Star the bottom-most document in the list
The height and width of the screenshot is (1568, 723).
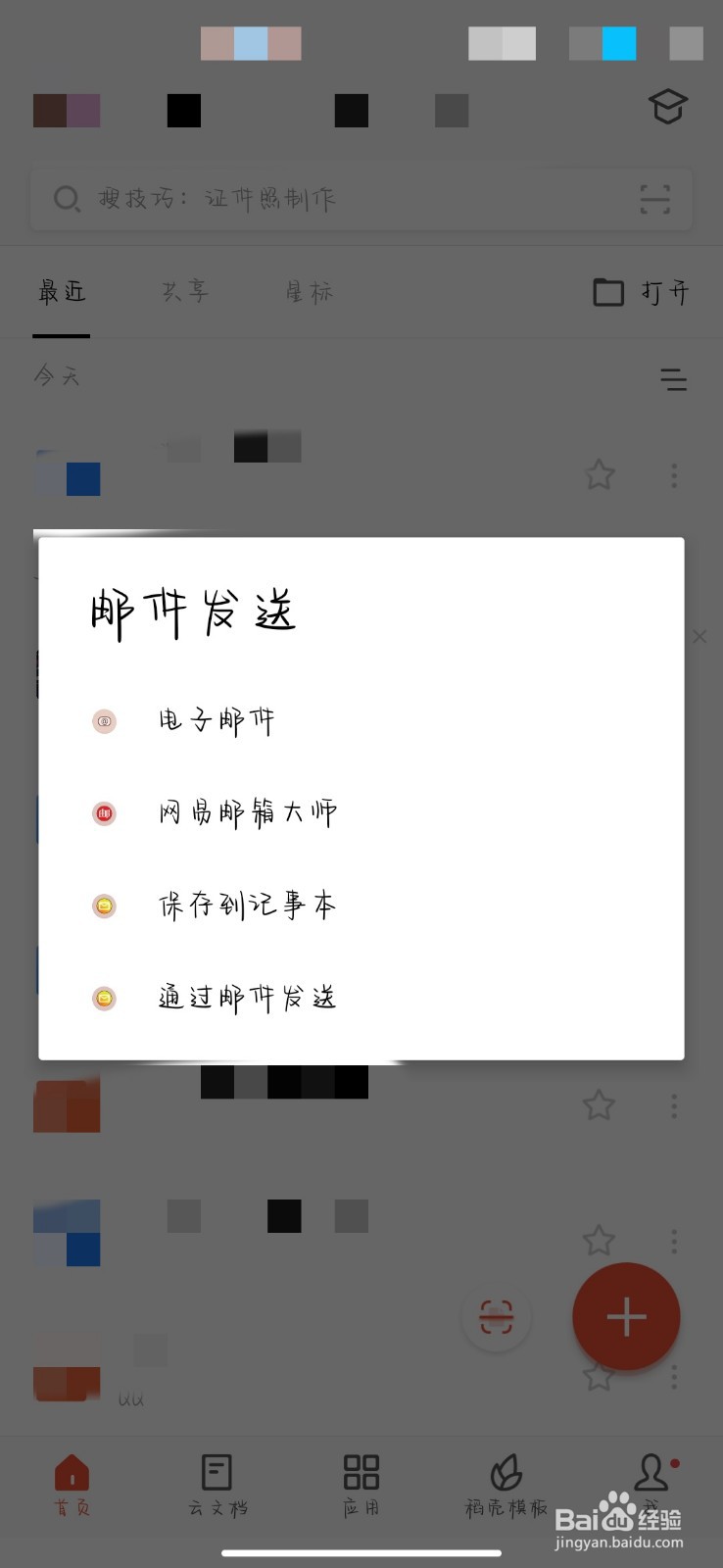pyautogui.click(x=600, y=1376)
